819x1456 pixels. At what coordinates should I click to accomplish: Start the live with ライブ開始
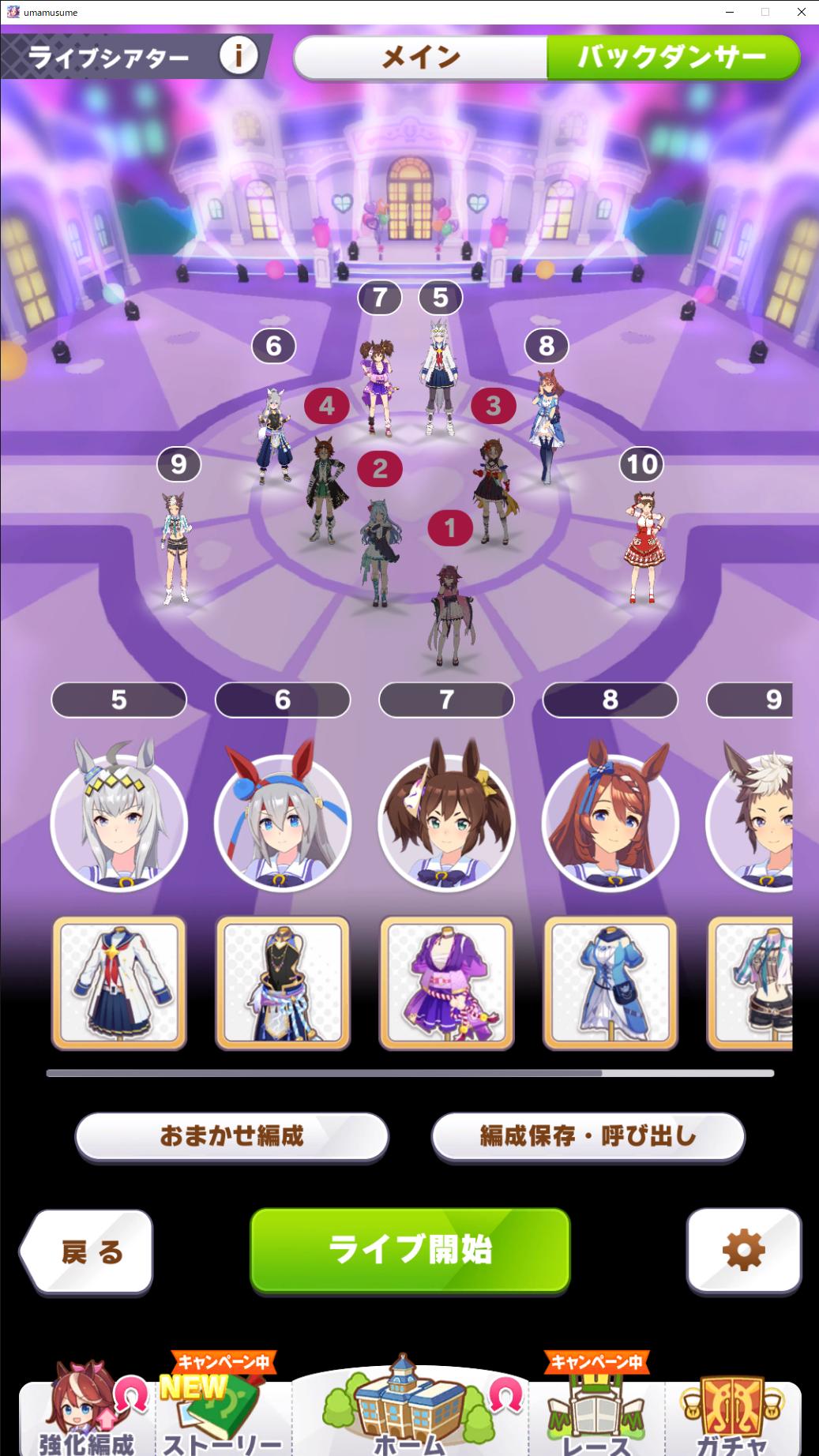click(x=410, y=1250)
